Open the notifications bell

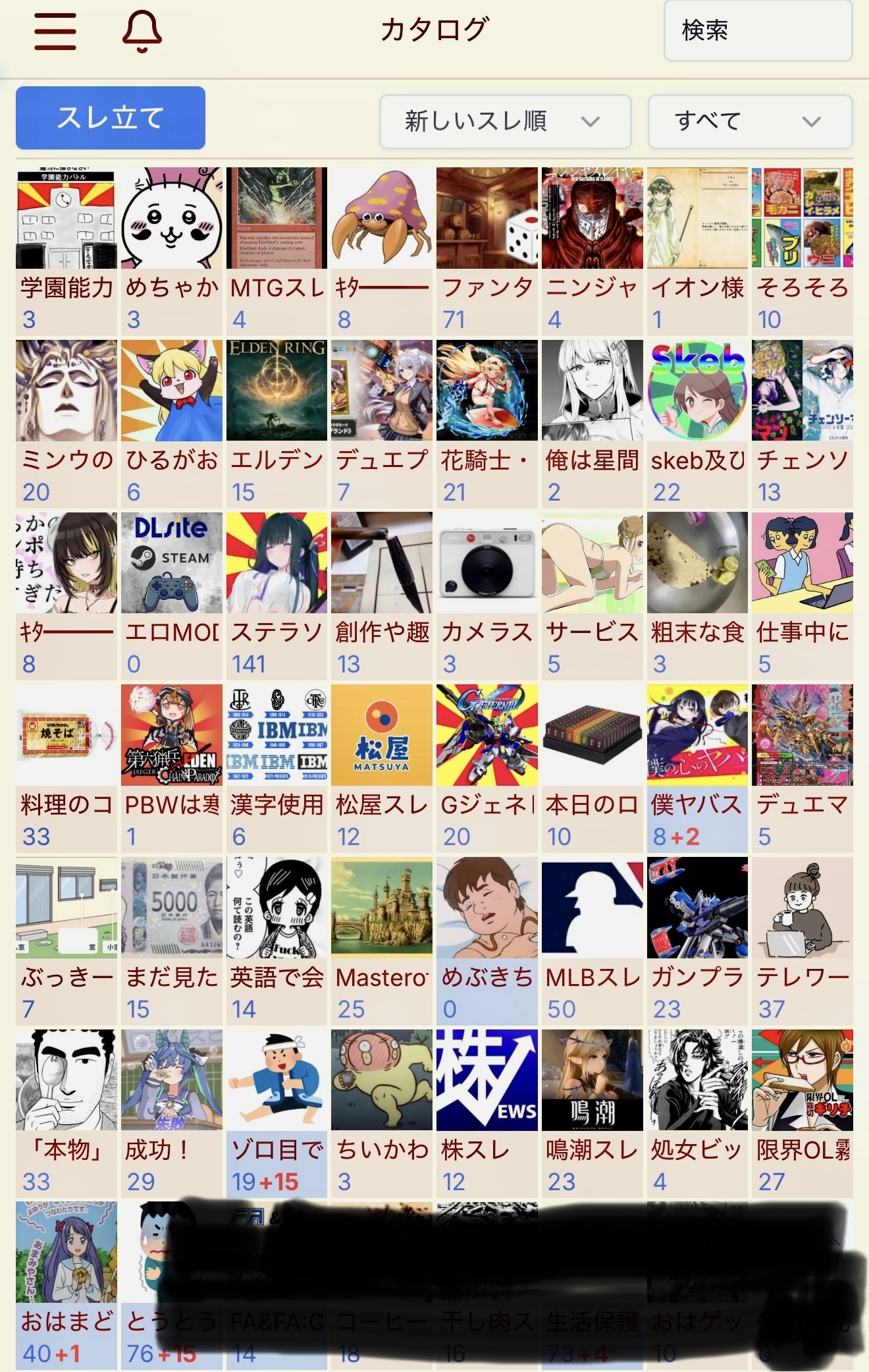pos(142,30)
